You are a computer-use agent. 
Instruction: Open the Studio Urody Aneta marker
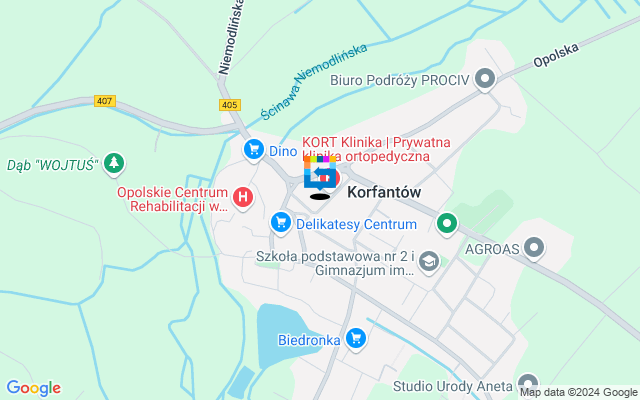coord(528,384)
